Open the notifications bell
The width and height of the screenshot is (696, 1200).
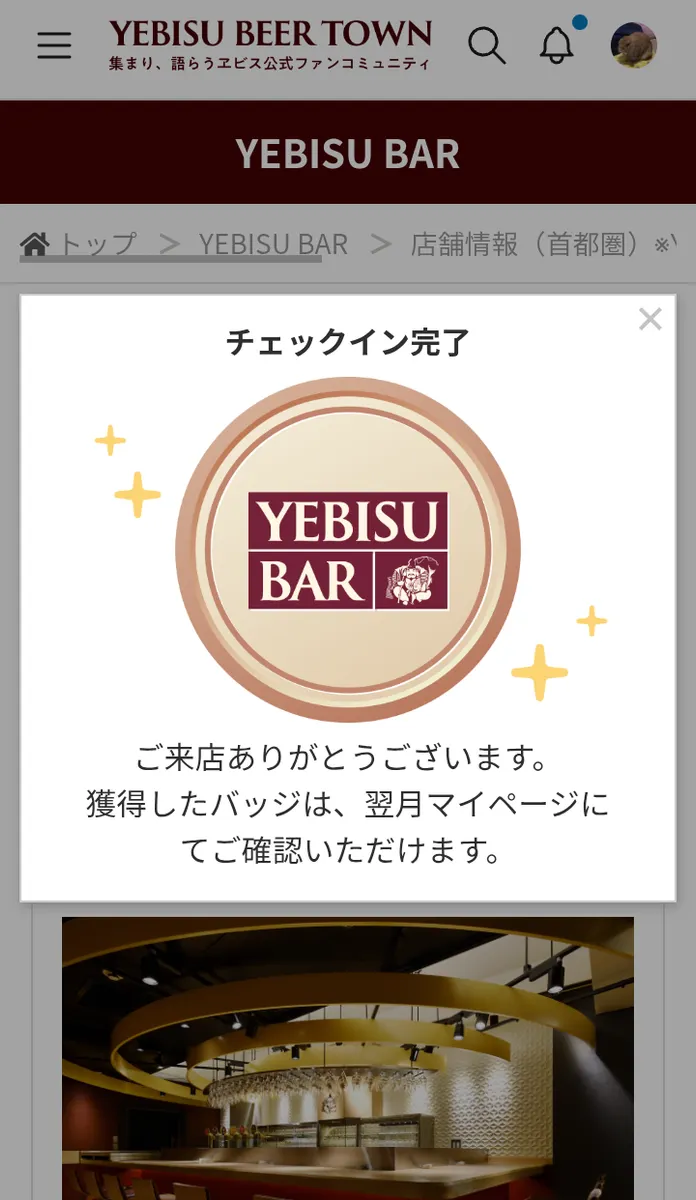coord(557,45)
